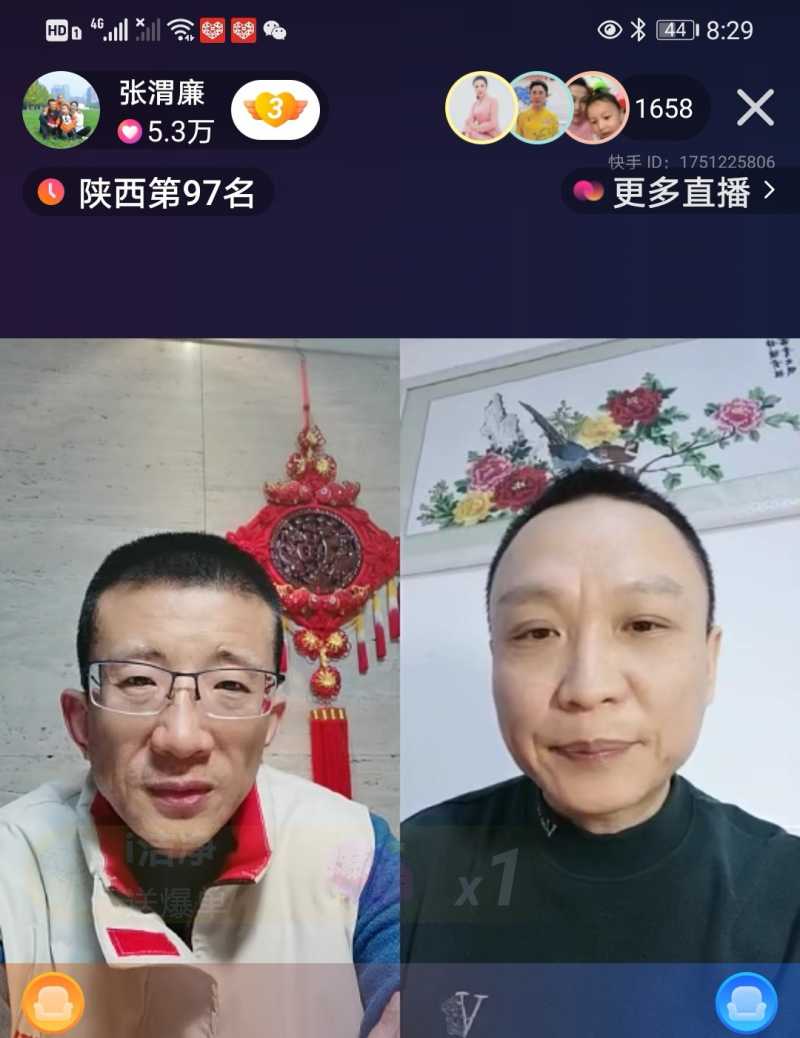Viewport: 800px width, 1038px height.
Task: Open the second viewer's avatar in yellow
Action: [x=539, y=107]
